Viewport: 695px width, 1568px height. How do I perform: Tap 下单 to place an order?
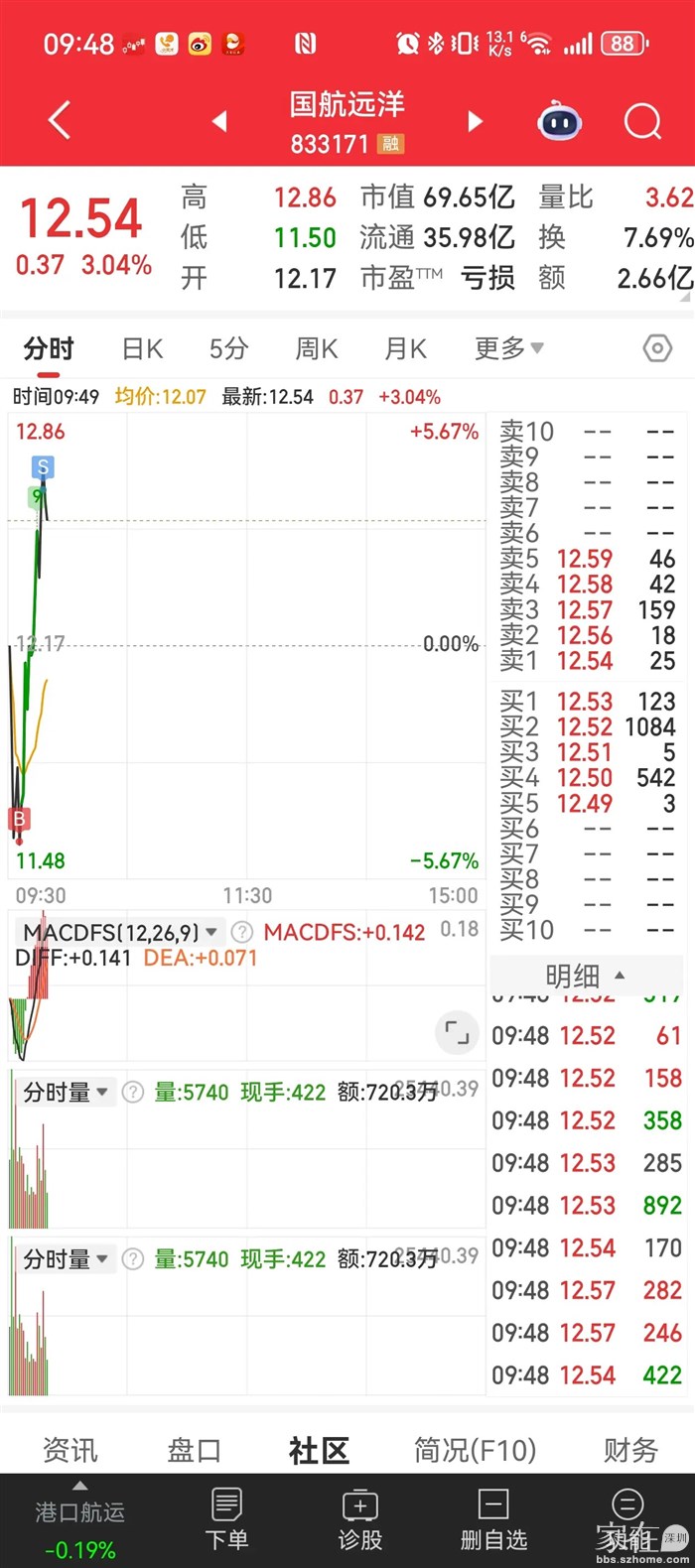226,1519
